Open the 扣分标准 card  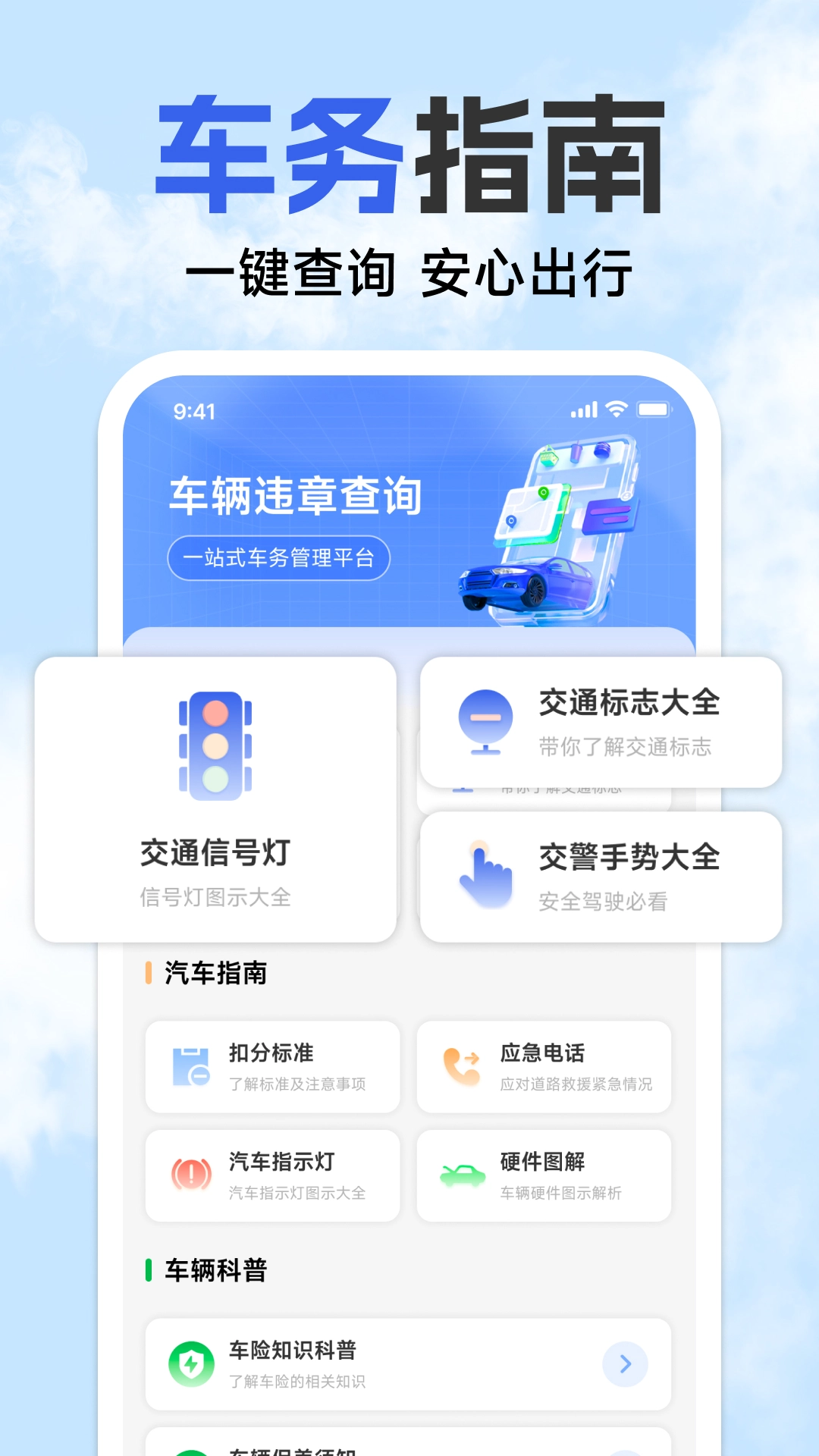[271, 1065]
